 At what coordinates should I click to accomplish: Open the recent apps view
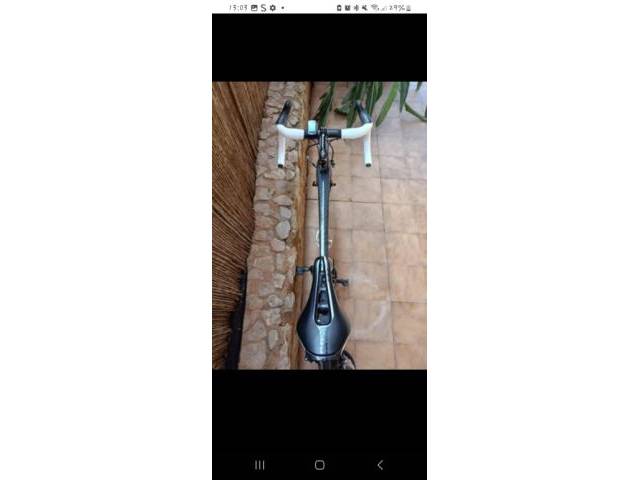(x=260, y=465)
